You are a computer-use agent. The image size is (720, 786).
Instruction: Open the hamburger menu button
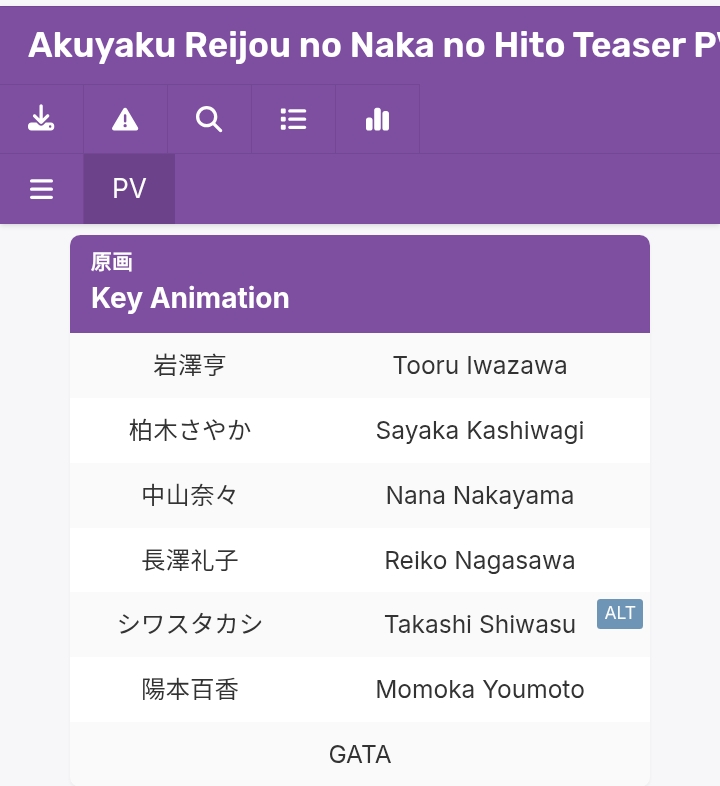point(41,189)
